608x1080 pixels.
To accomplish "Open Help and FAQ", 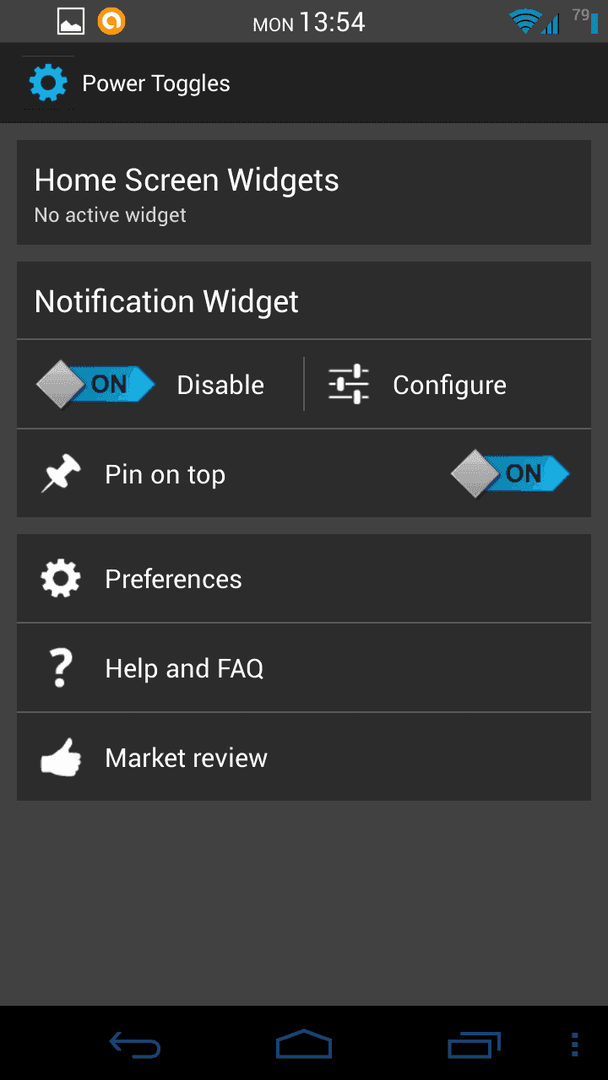I will click(304, 667).
